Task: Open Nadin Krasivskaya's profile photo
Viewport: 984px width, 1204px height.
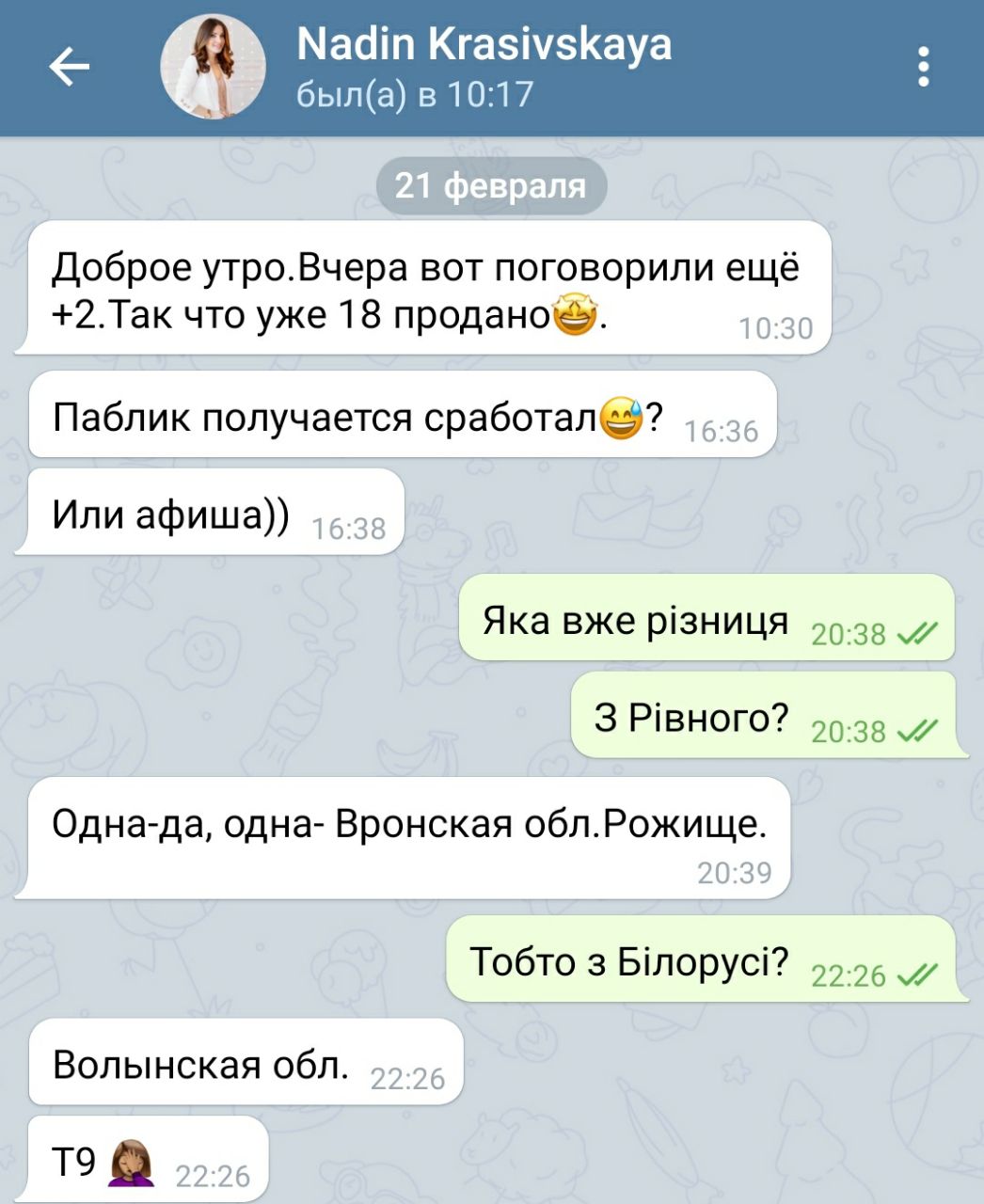Action: tap(214, 67)
